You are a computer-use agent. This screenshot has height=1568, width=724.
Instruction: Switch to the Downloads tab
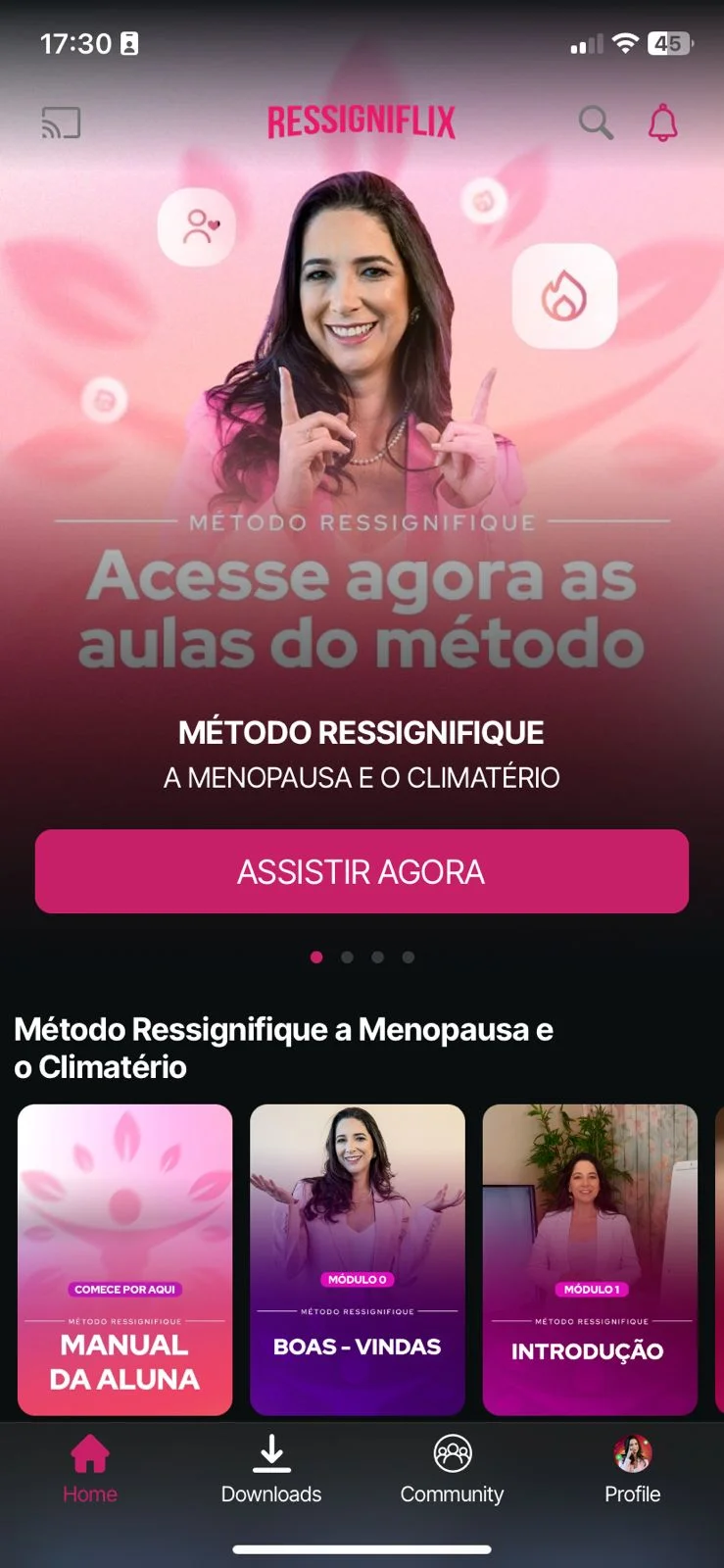(271, 1468)
